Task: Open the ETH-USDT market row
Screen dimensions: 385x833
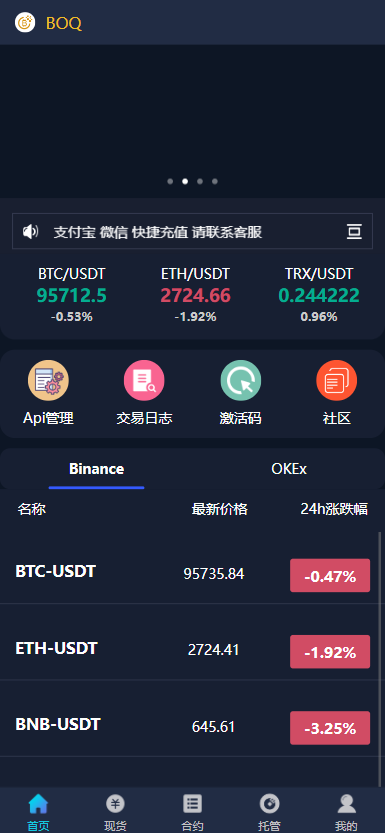Action: click(x=190, y=650)
